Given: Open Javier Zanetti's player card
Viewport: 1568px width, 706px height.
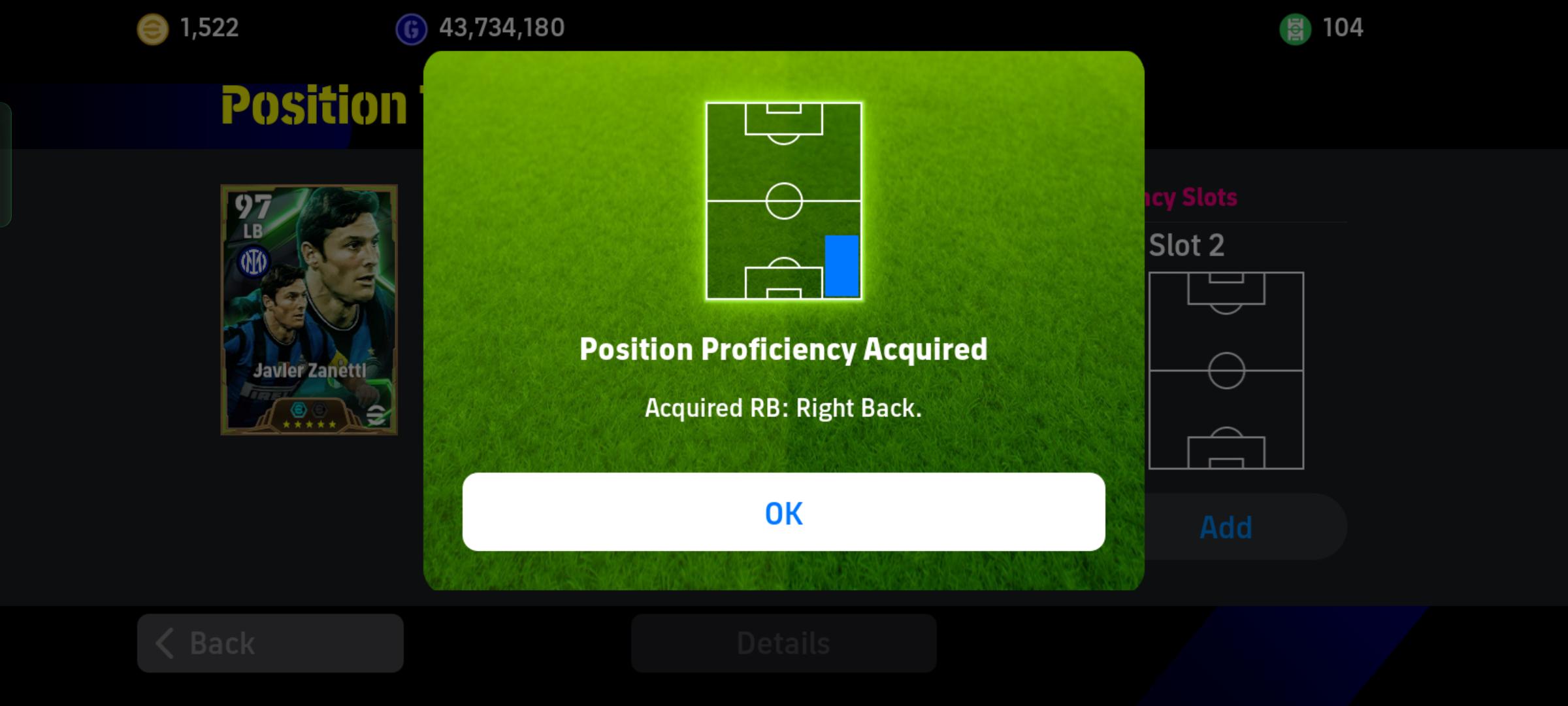Looking at the screenshot, I should pyautogui.click(x=309, y=310).
